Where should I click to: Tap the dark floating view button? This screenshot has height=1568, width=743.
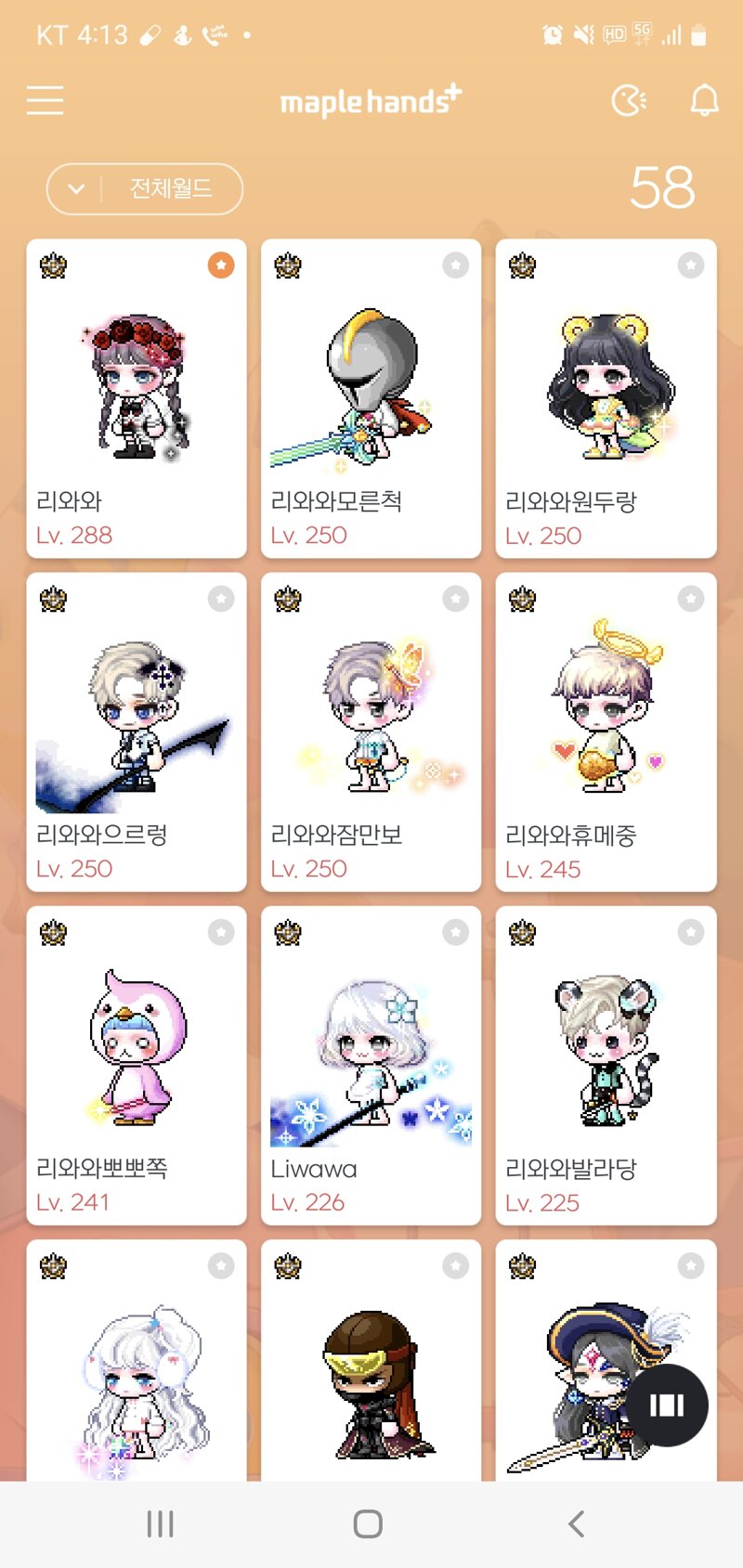666,1405
